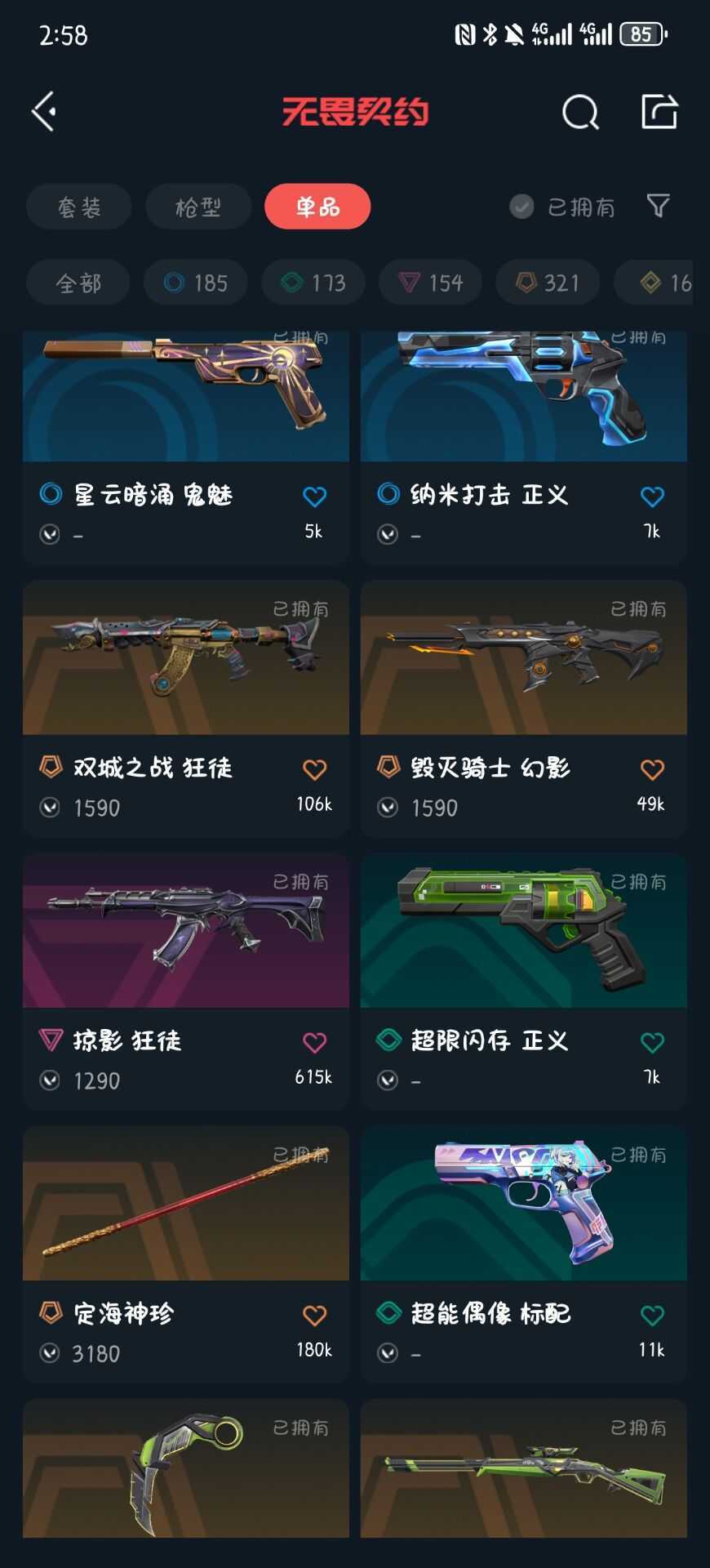
Task: Like the 超限闪存 正义 skin
Action: [x=652, y=1042]
